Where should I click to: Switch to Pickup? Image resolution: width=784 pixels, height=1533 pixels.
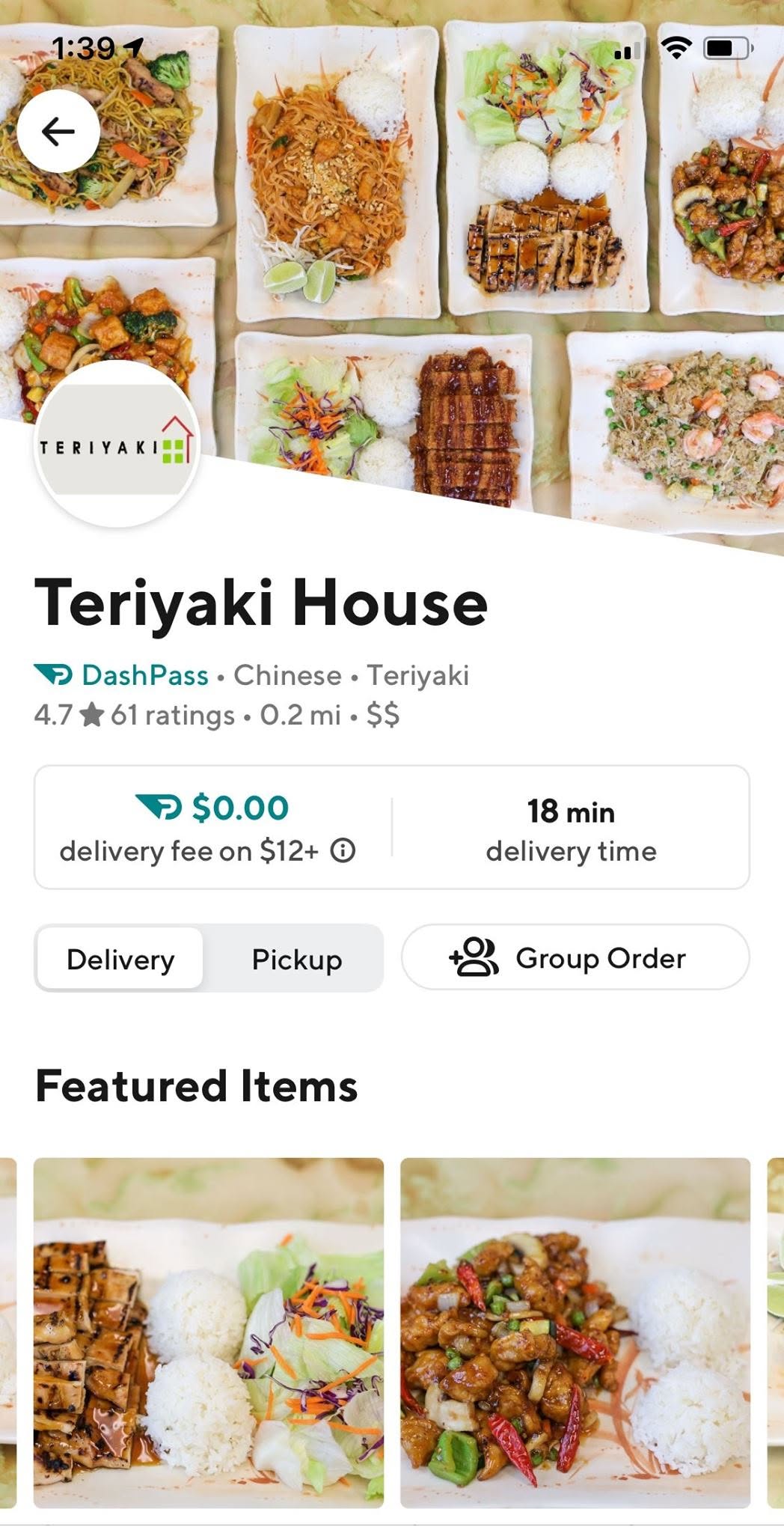[x=296, y=959]
